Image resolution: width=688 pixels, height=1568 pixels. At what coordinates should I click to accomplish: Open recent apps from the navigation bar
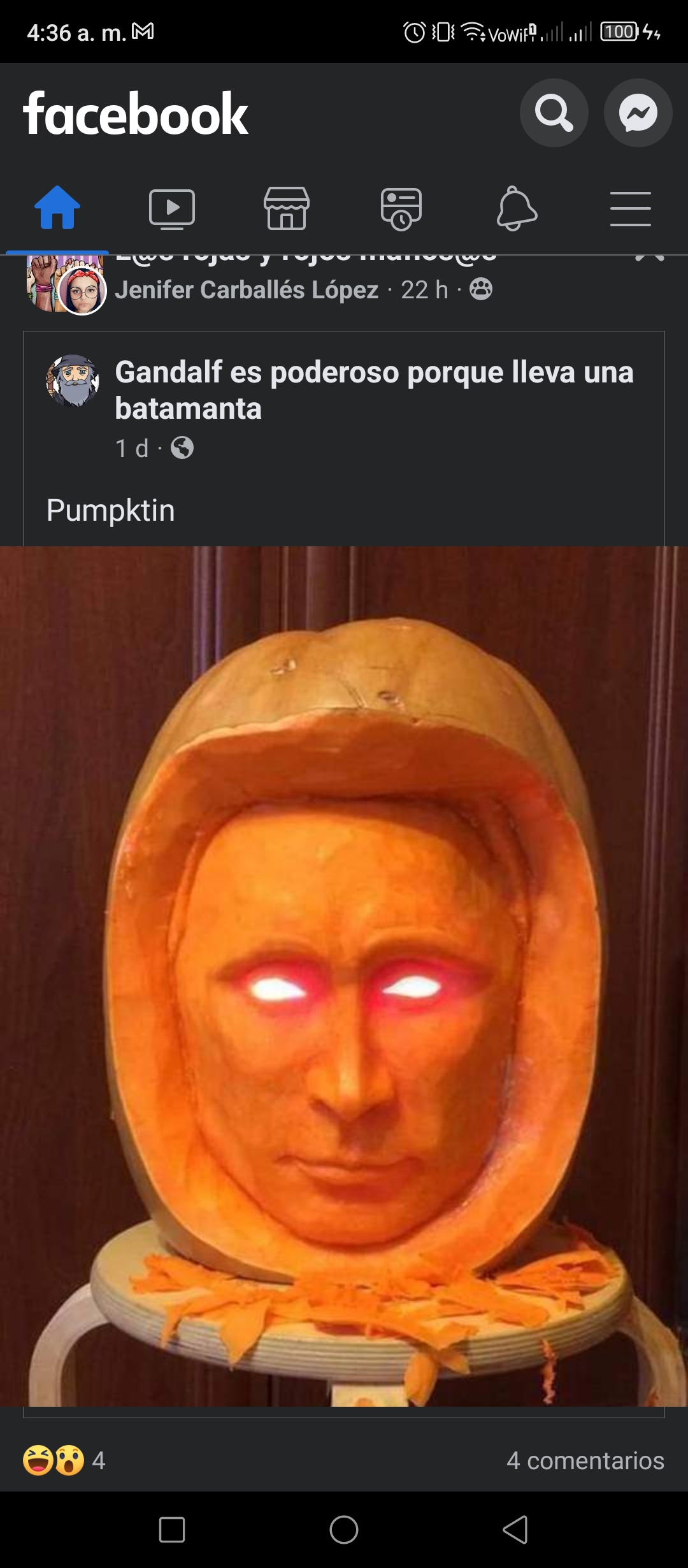tap(172, 1529)
